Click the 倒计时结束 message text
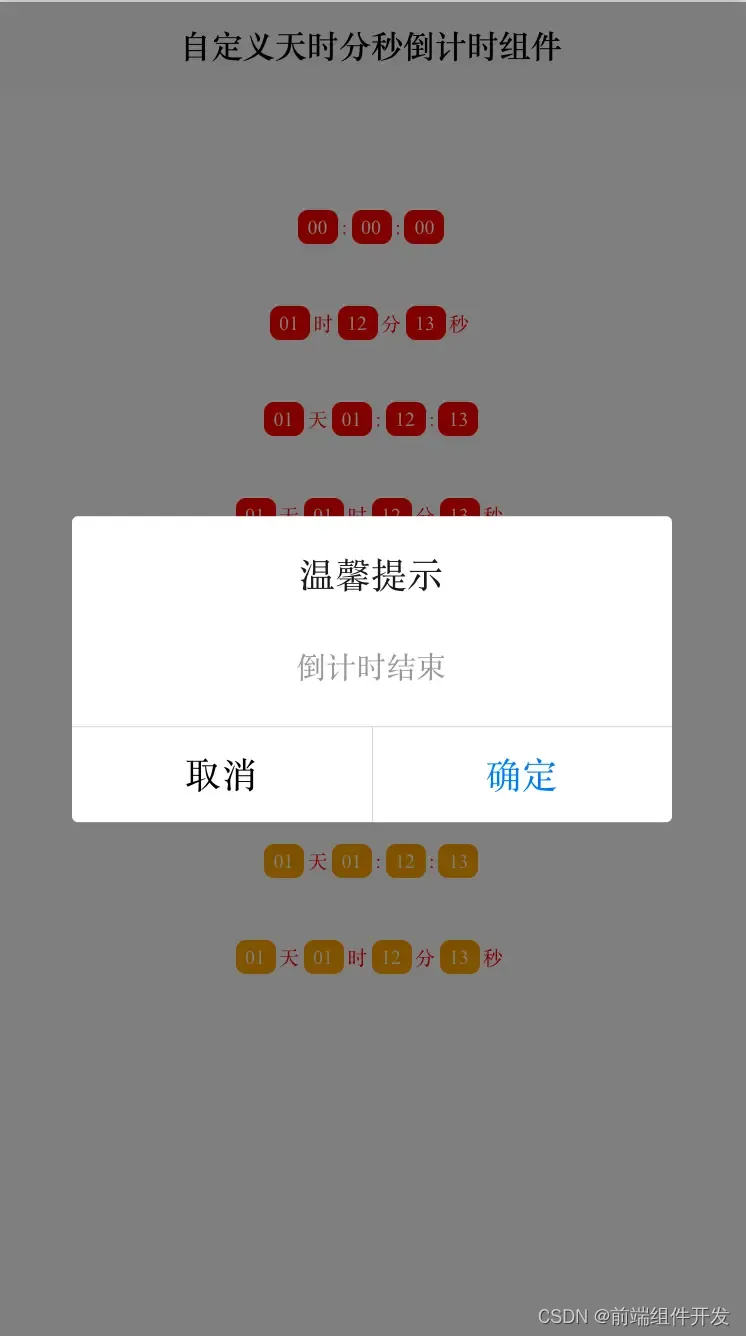The width and height of the screenshot is (746, 1336). pyautogui.click(x=371, y=667)
